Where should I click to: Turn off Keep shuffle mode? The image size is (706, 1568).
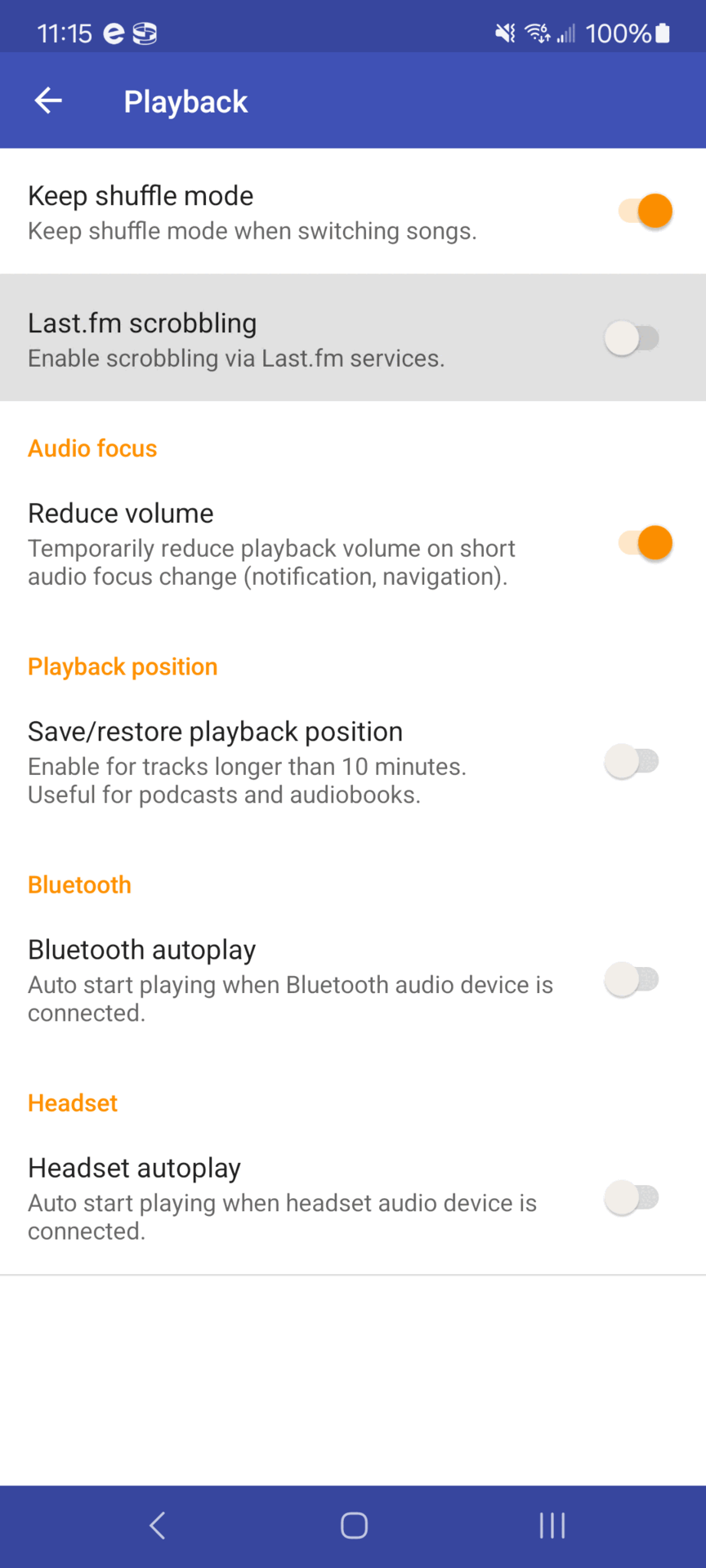click(645, 212)
